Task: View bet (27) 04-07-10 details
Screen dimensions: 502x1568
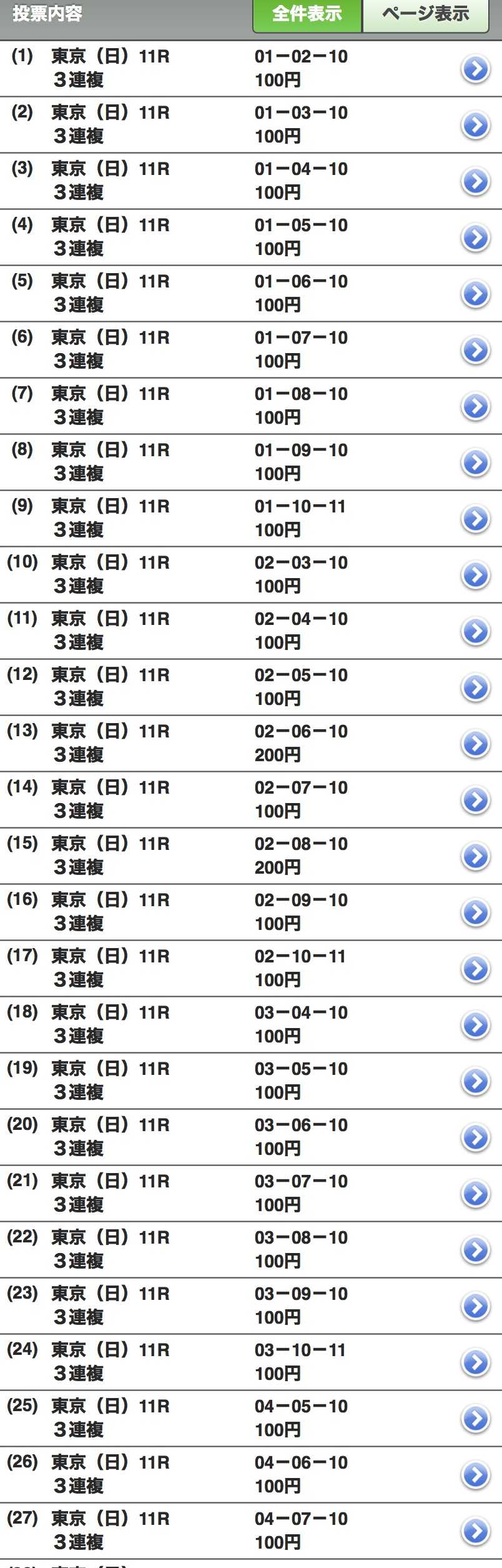Action: click(475, 1531)
